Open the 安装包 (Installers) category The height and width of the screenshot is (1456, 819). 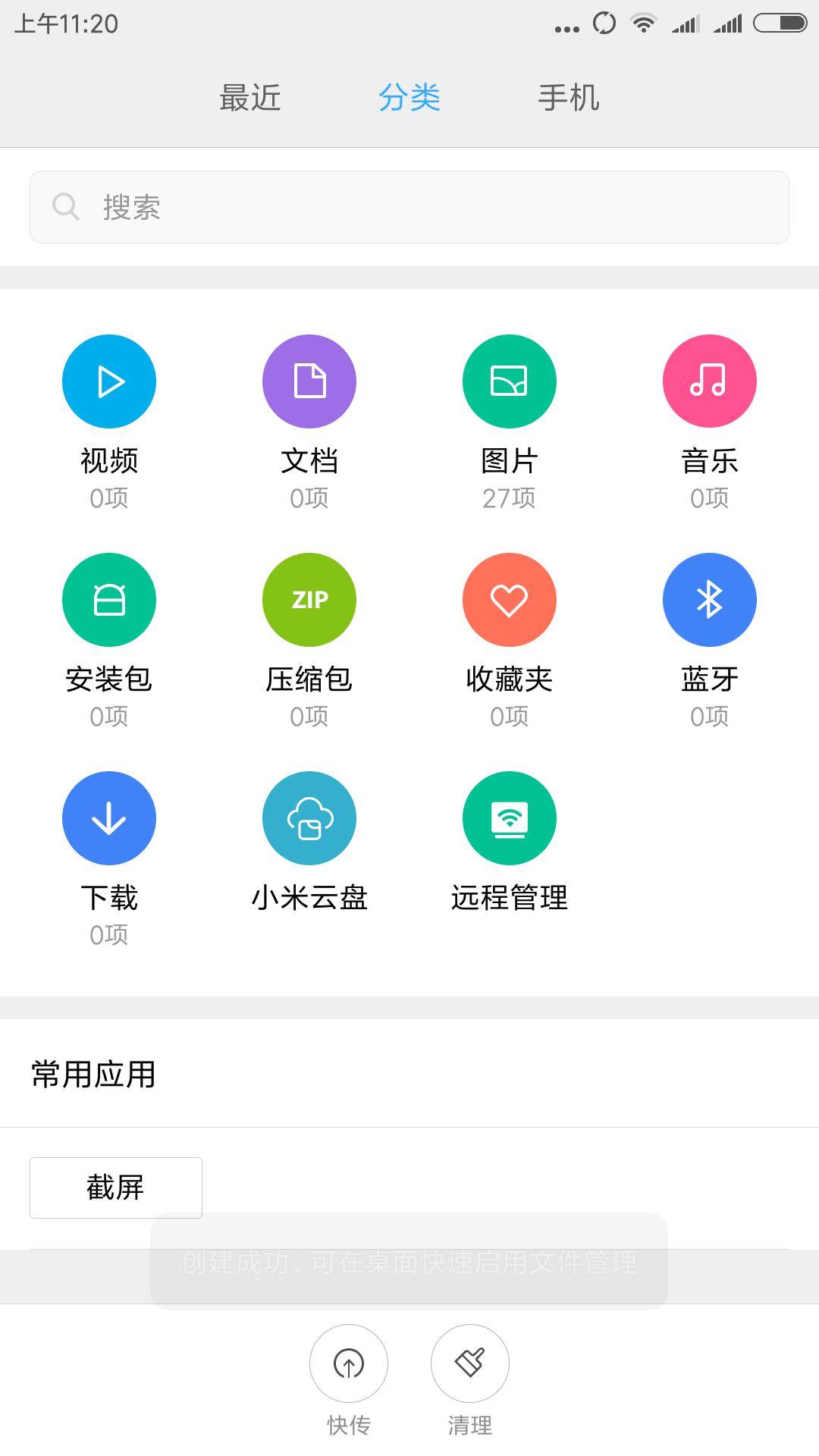(x=108, y=599)
